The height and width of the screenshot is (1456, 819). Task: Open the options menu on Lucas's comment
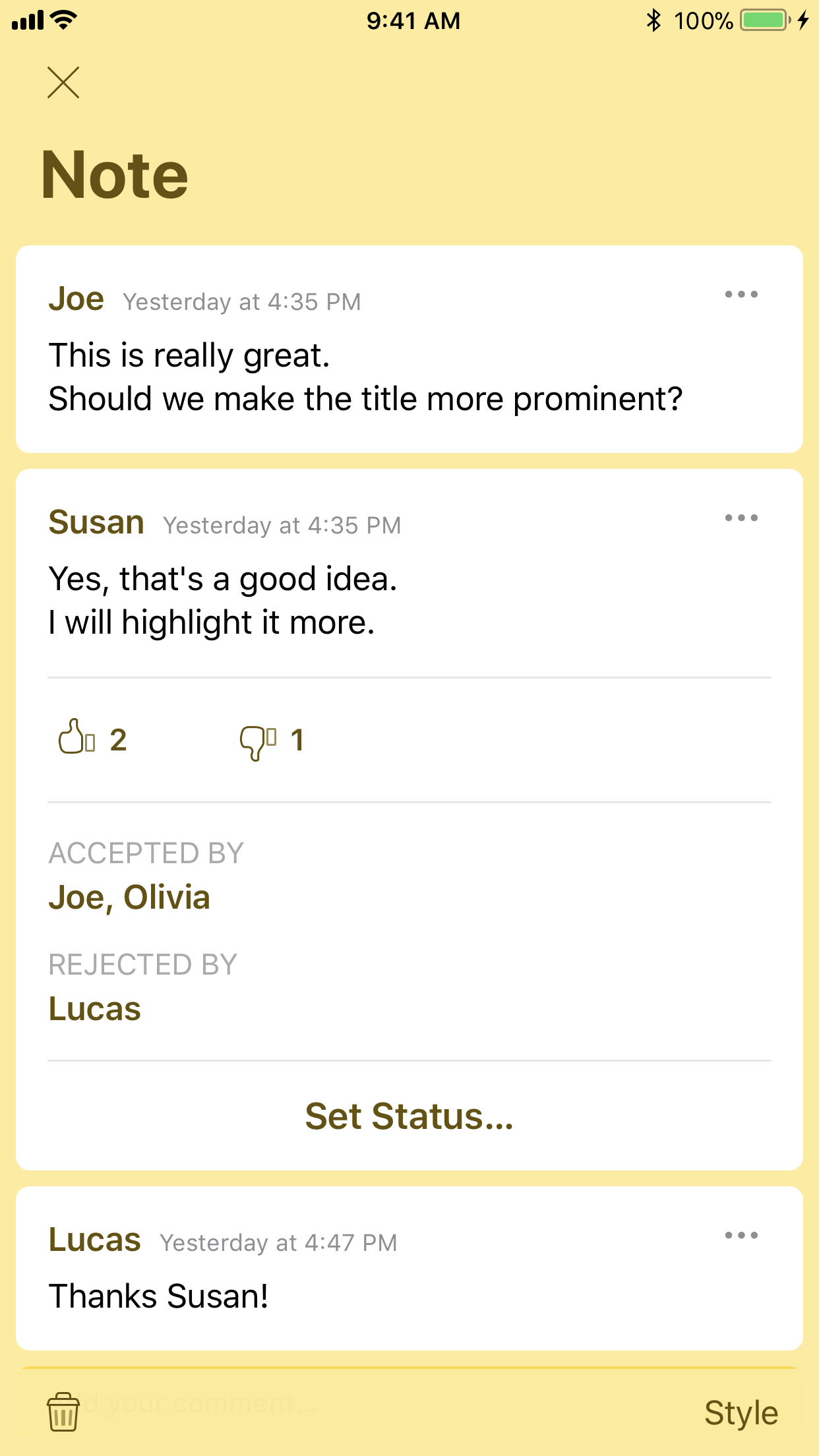[741, 1235]
